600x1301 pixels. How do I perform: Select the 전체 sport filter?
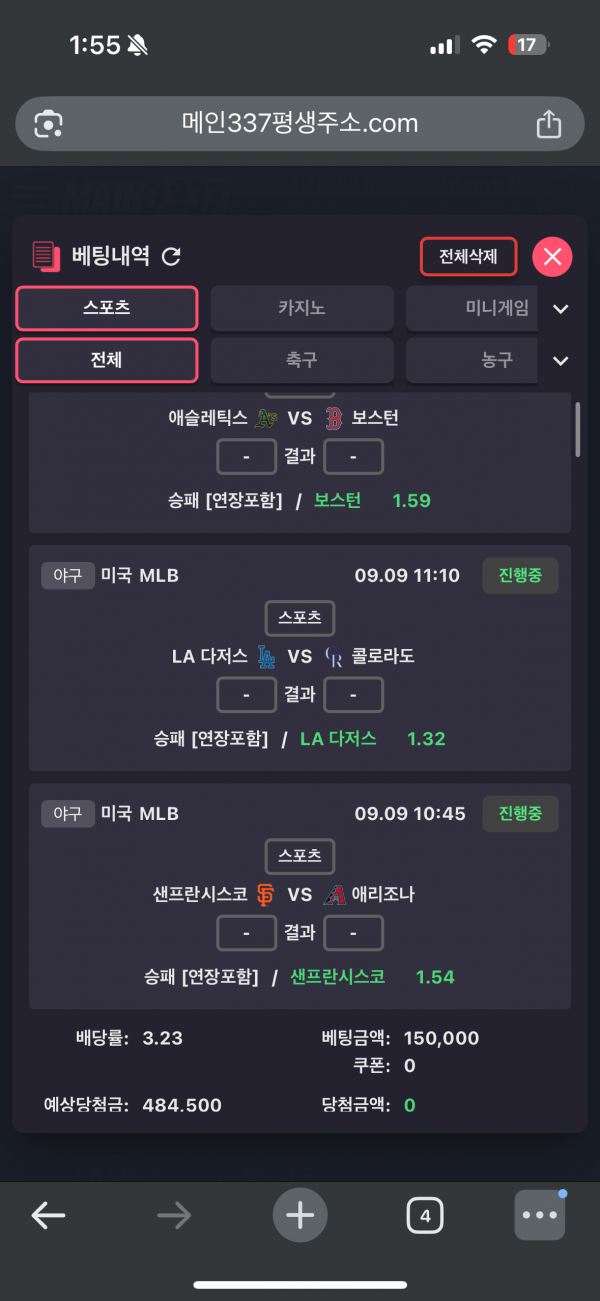tap(106, 360)
